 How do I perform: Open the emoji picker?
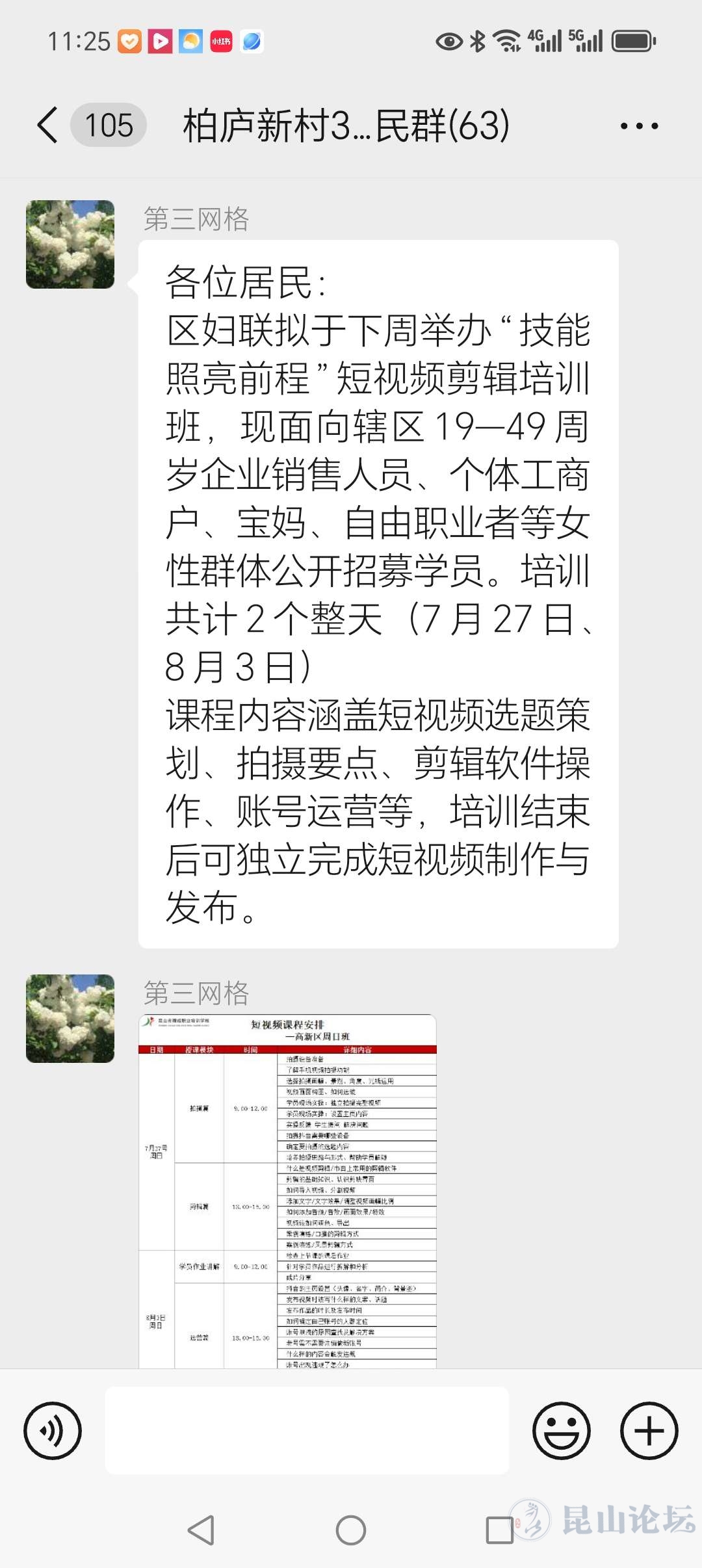pos(562,1430)
